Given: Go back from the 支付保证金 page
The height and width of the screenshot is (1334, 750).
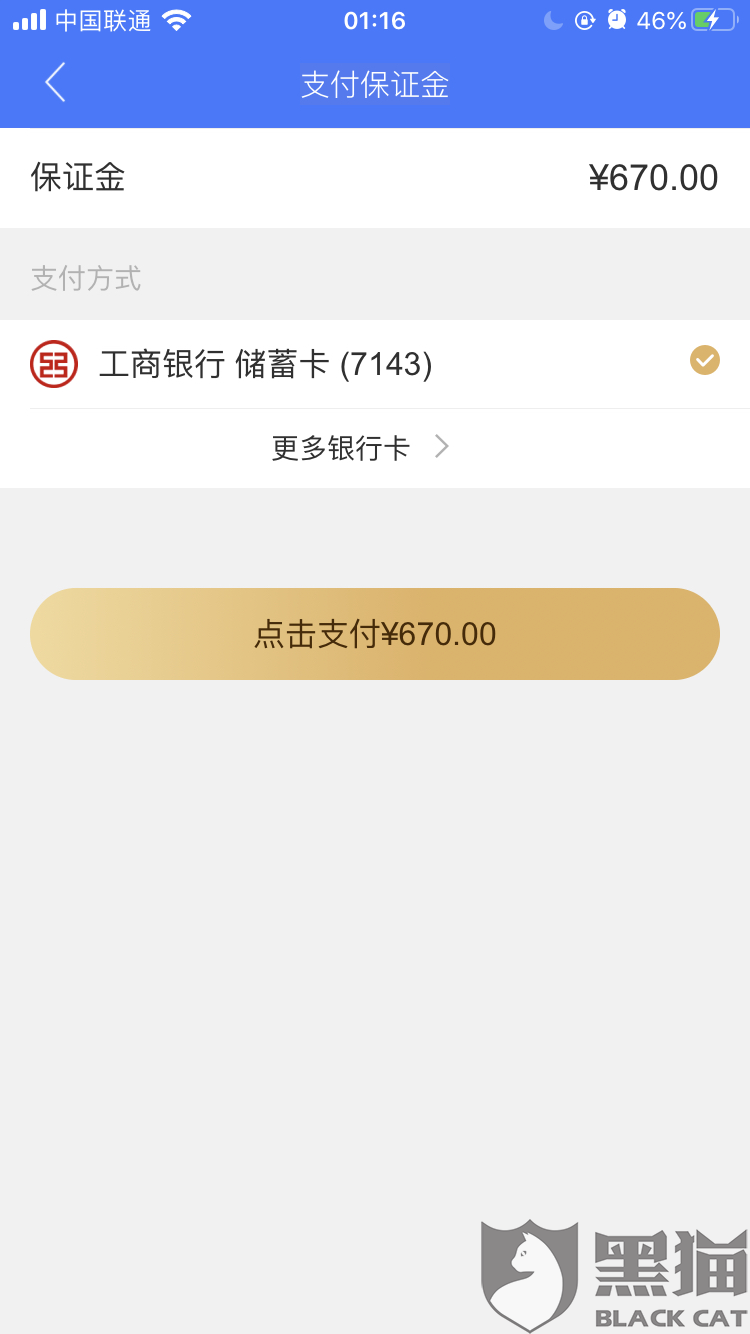Looking at the screenshot, I should tap(56, 83).
